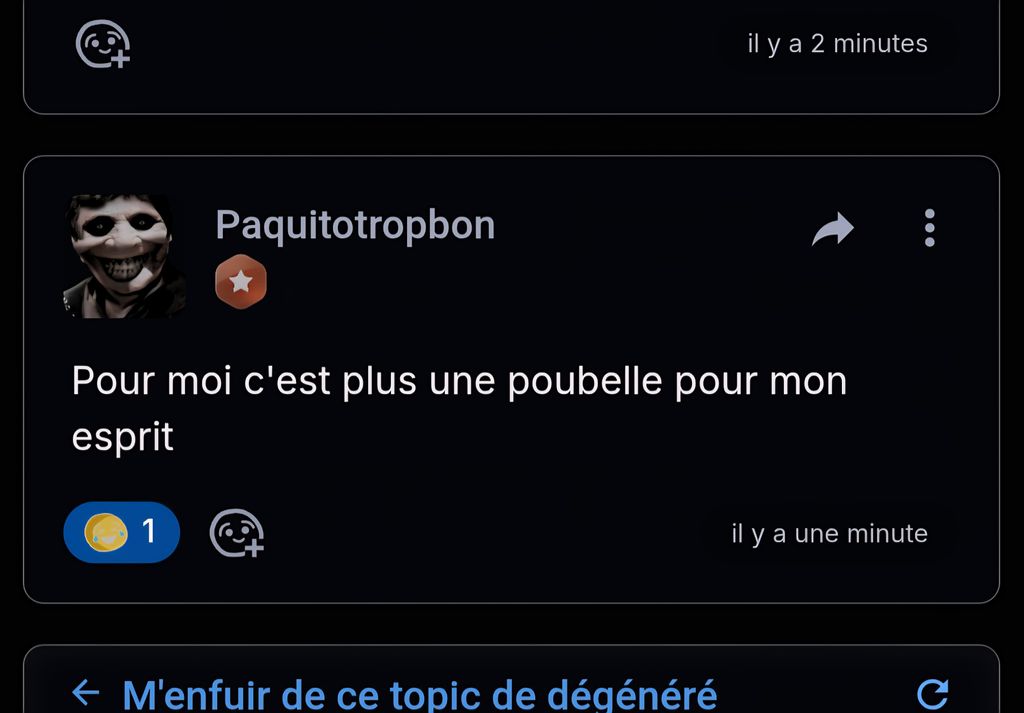The image size is (1024, 713).
Task: Share Paquitotropbon's post with the arrow icon
Action: click(833, 229)
